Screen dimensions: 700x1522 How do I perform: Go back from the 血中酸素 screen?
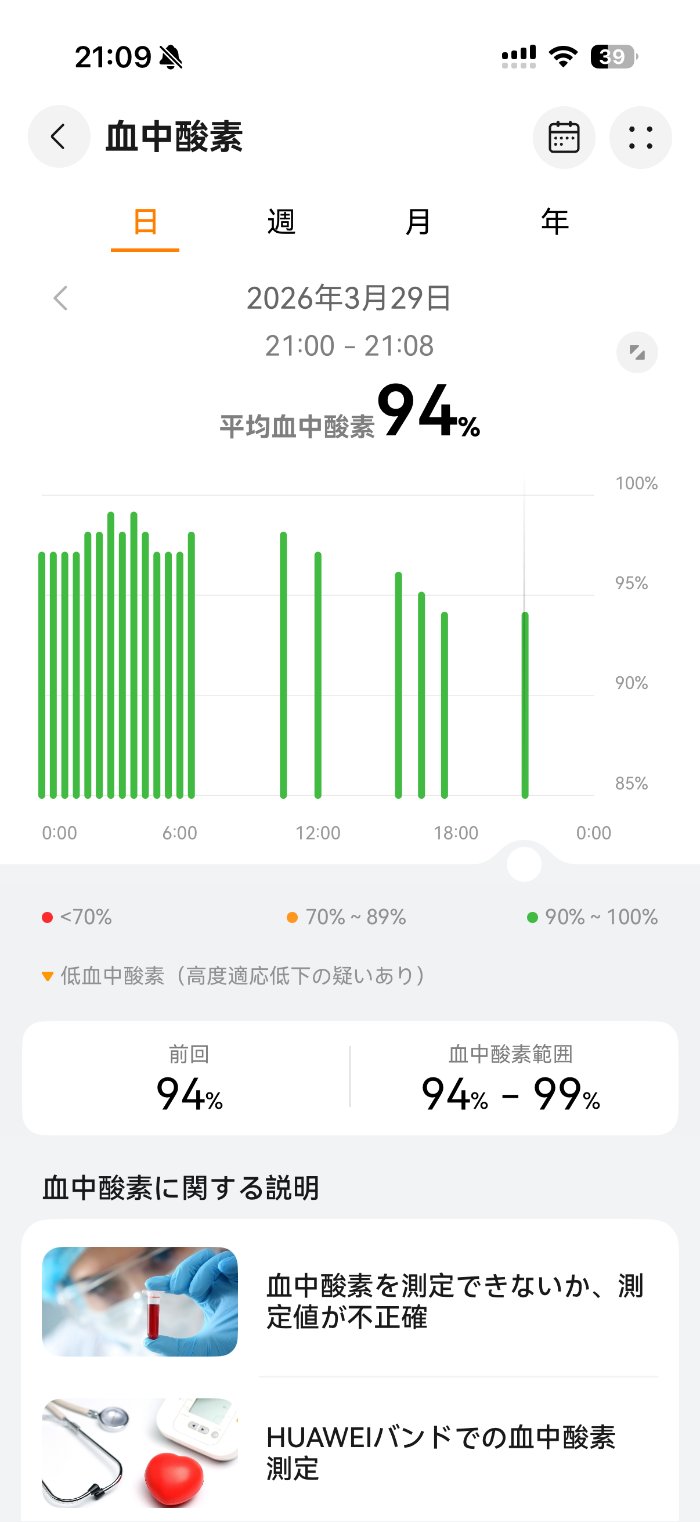[x=59, y=137]
